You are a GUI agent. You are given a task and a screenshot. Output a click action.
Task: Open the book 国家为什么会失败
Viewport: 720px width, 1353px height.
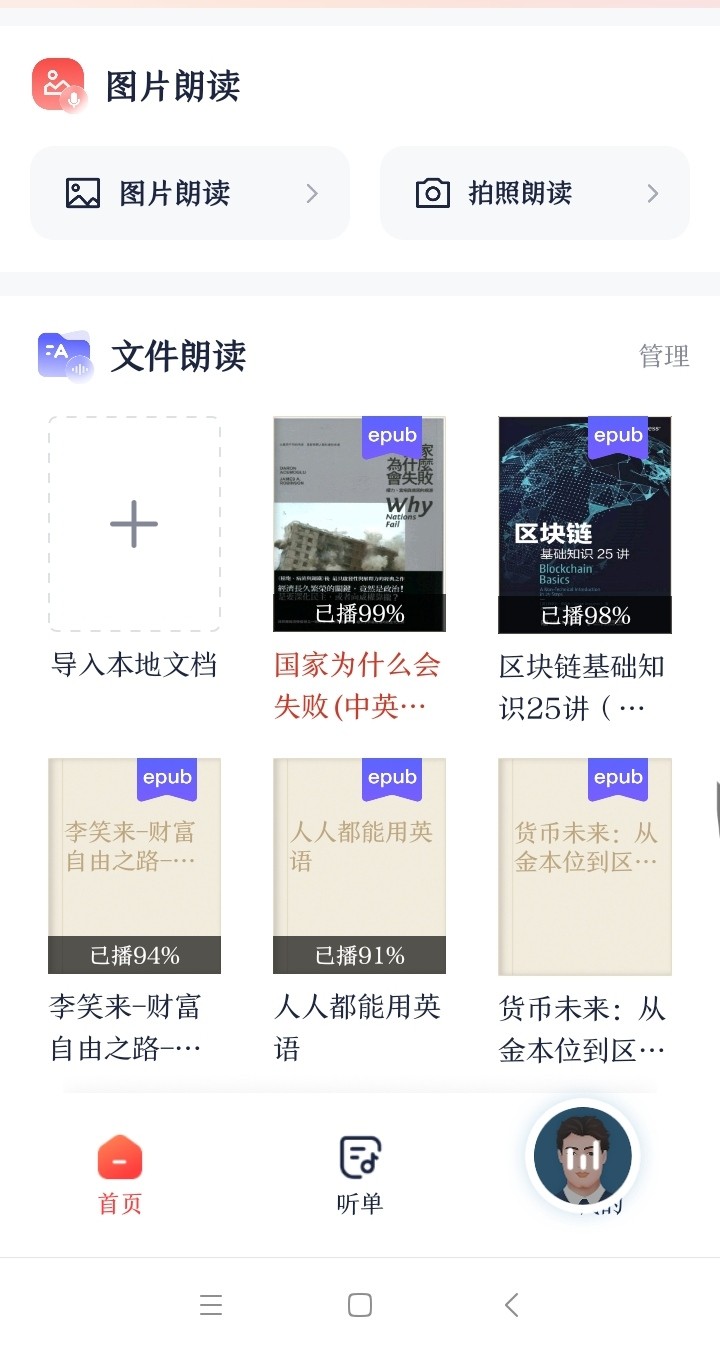pyautogui.click(x=359, y=524)
